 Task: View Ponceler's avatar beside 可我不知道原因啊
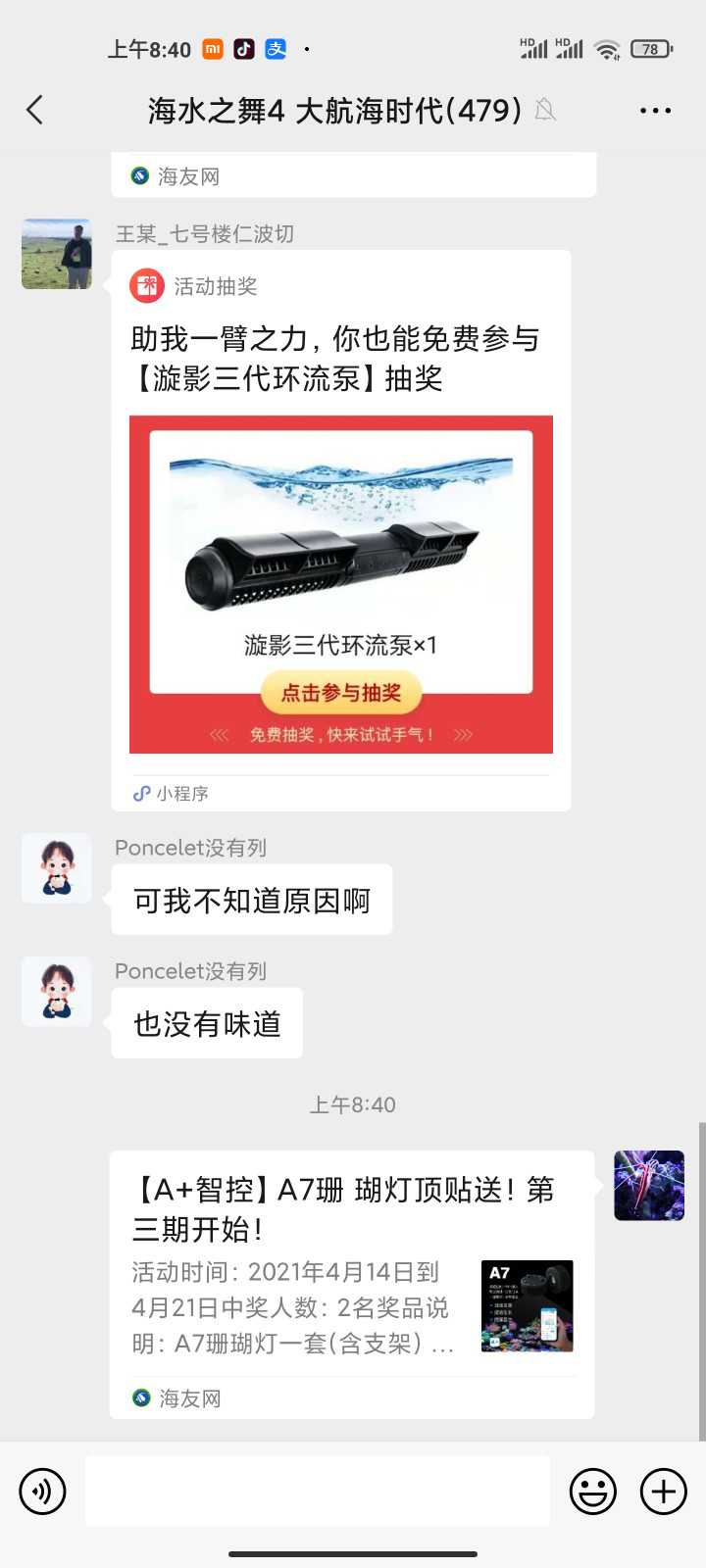tap(57, 868)
